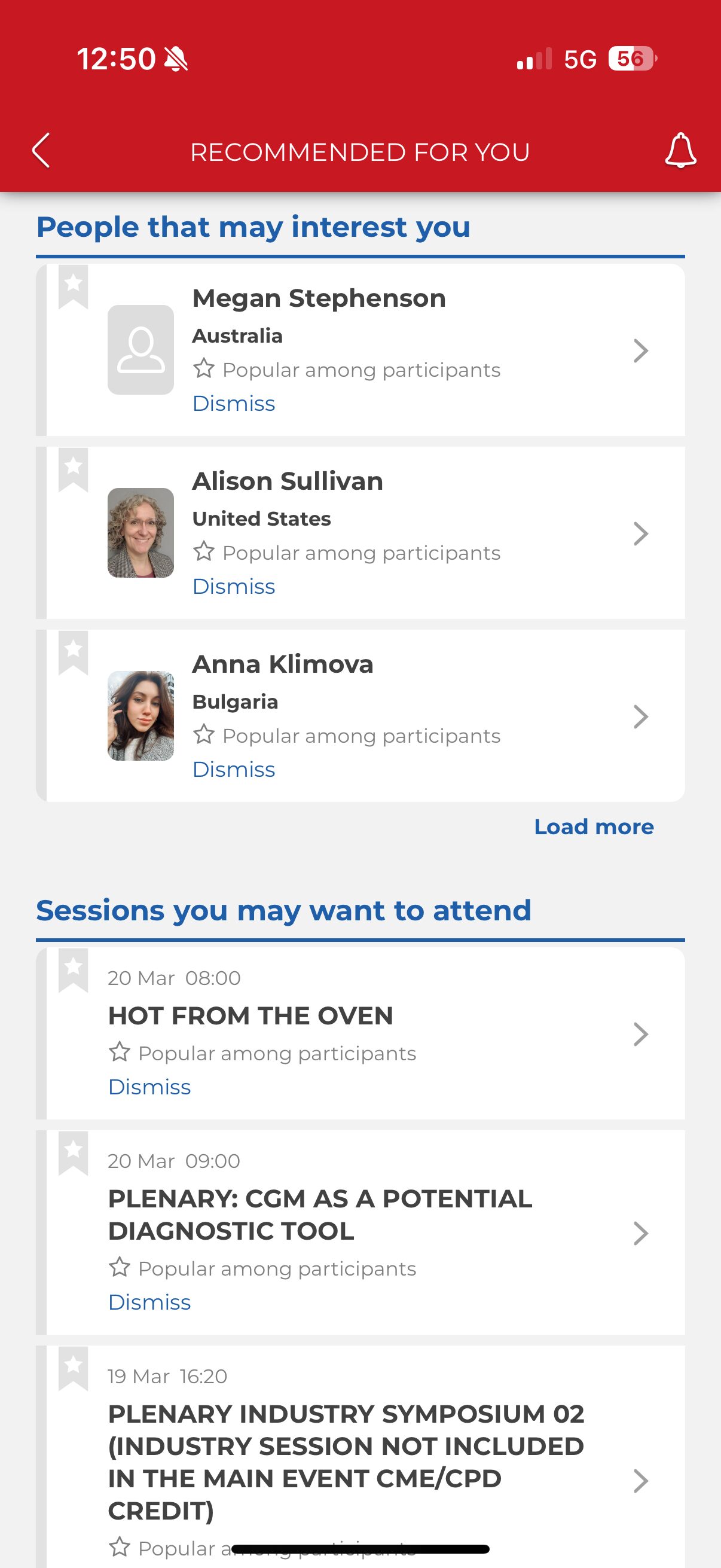
Task: Dismiss Megan Stephenson's recommendation
Action: click(x=234, y=404)
